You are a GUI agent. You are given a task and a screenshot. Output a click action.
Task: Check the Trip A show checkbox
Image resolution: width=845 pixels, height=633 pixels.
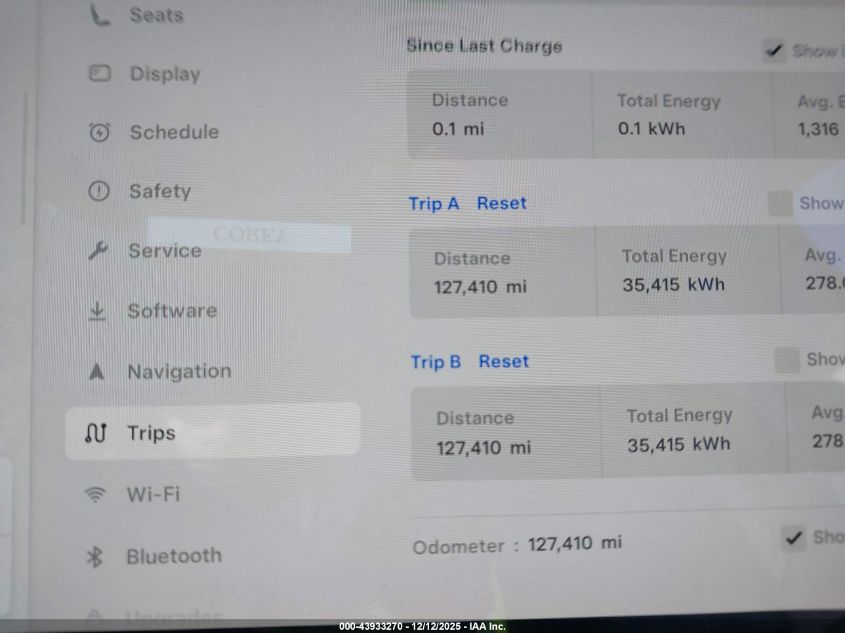(x=780, y=204)
